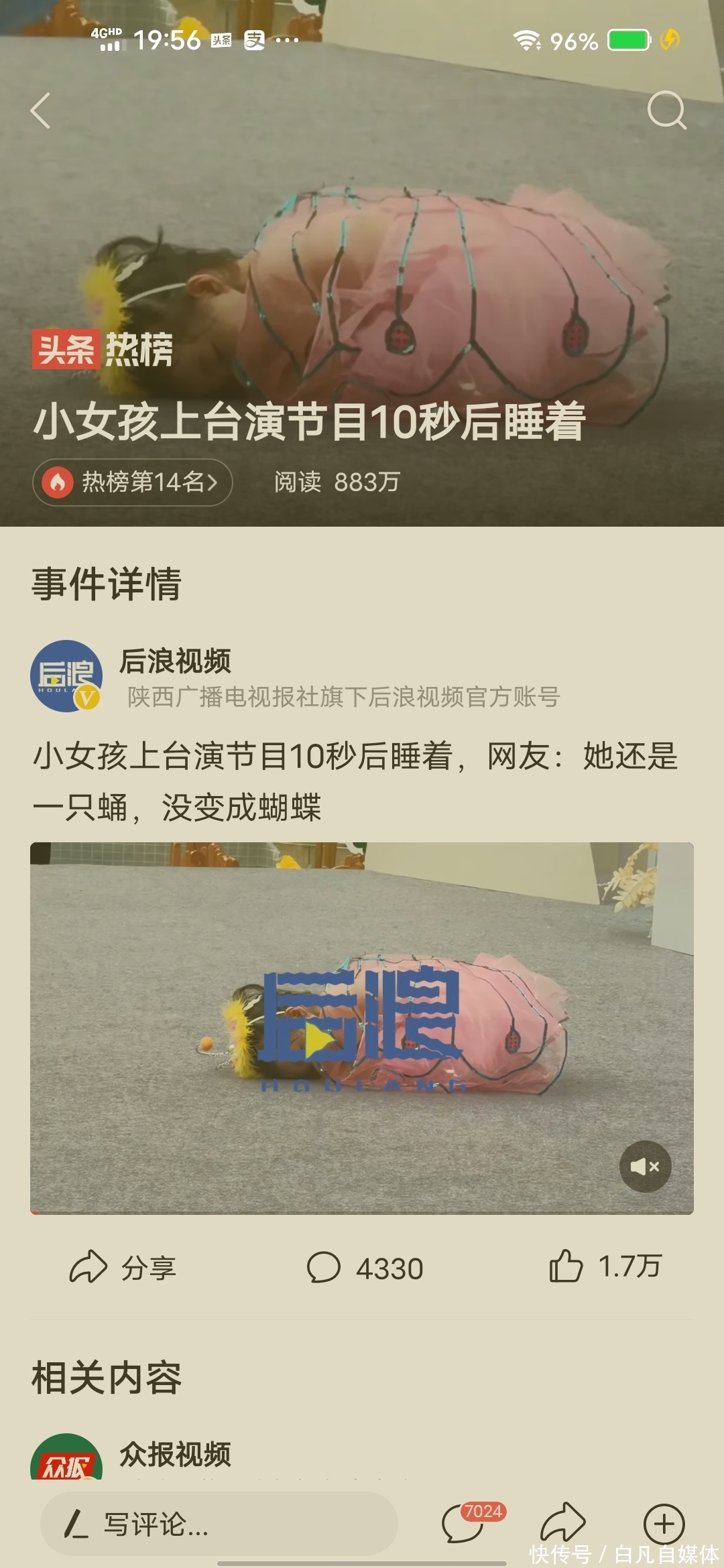Viewport: 724px width, 1568px height.
Task: Open the 热榜第14名 ranking chip
Action: pos(133,482)
